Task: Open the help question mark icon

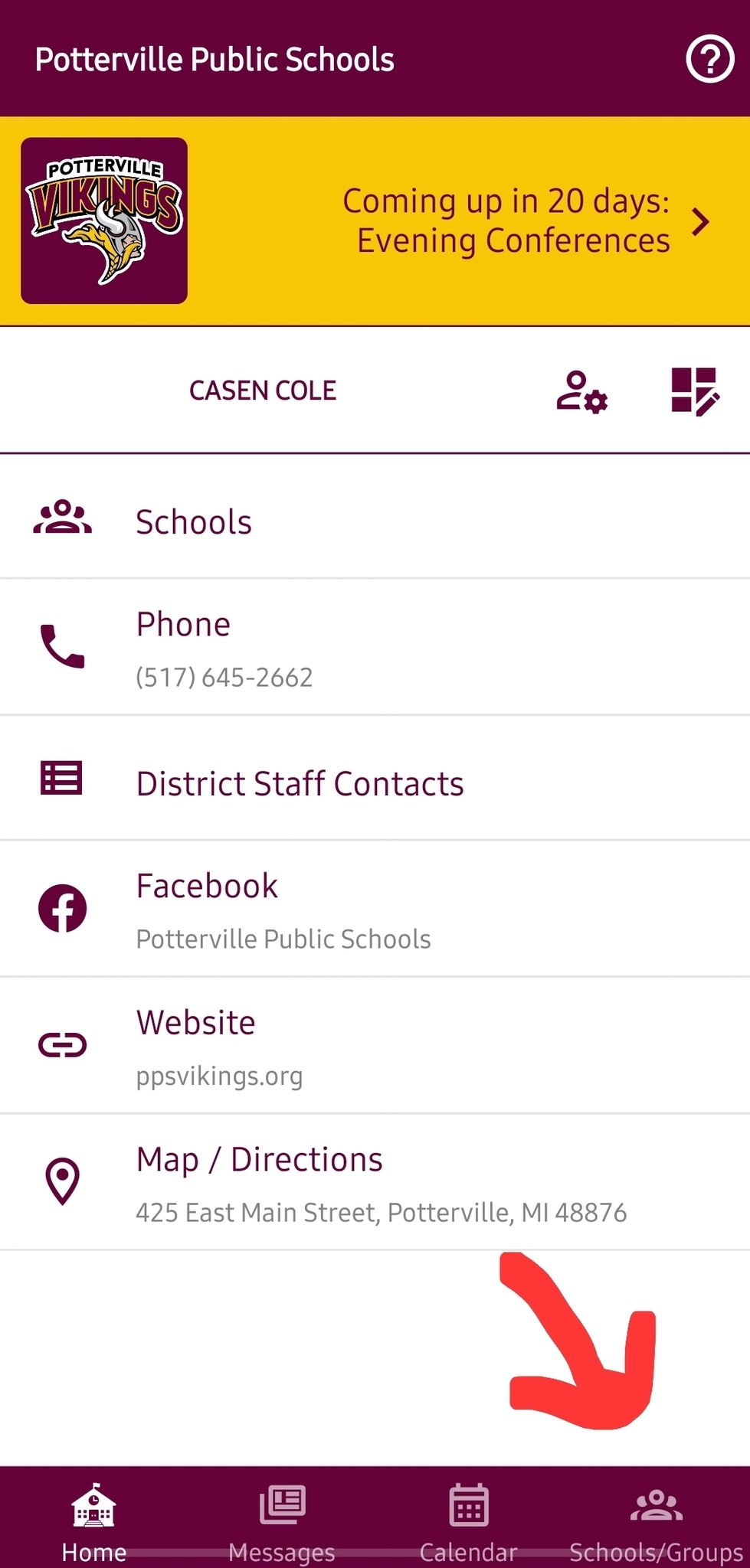Action: click(x=709, y=60)
